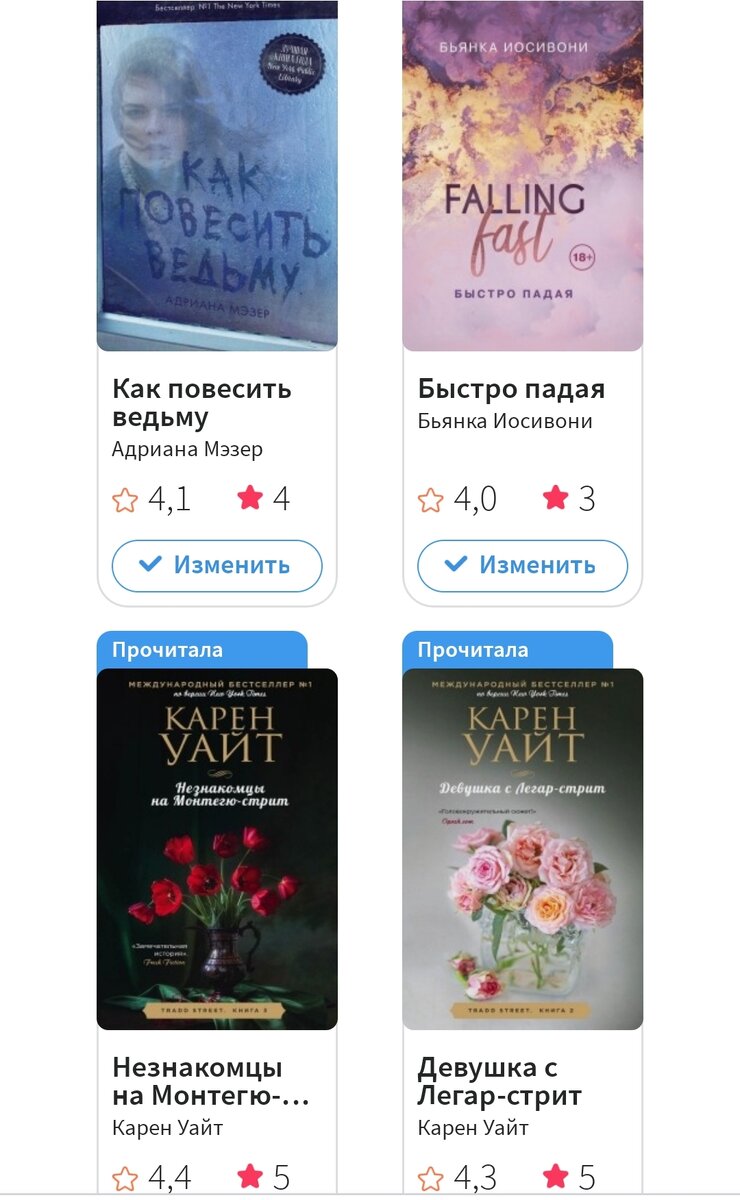The image size is (740, 1200).
Task: Open the author link Адриана Мэзер
Action: [187, 449]
